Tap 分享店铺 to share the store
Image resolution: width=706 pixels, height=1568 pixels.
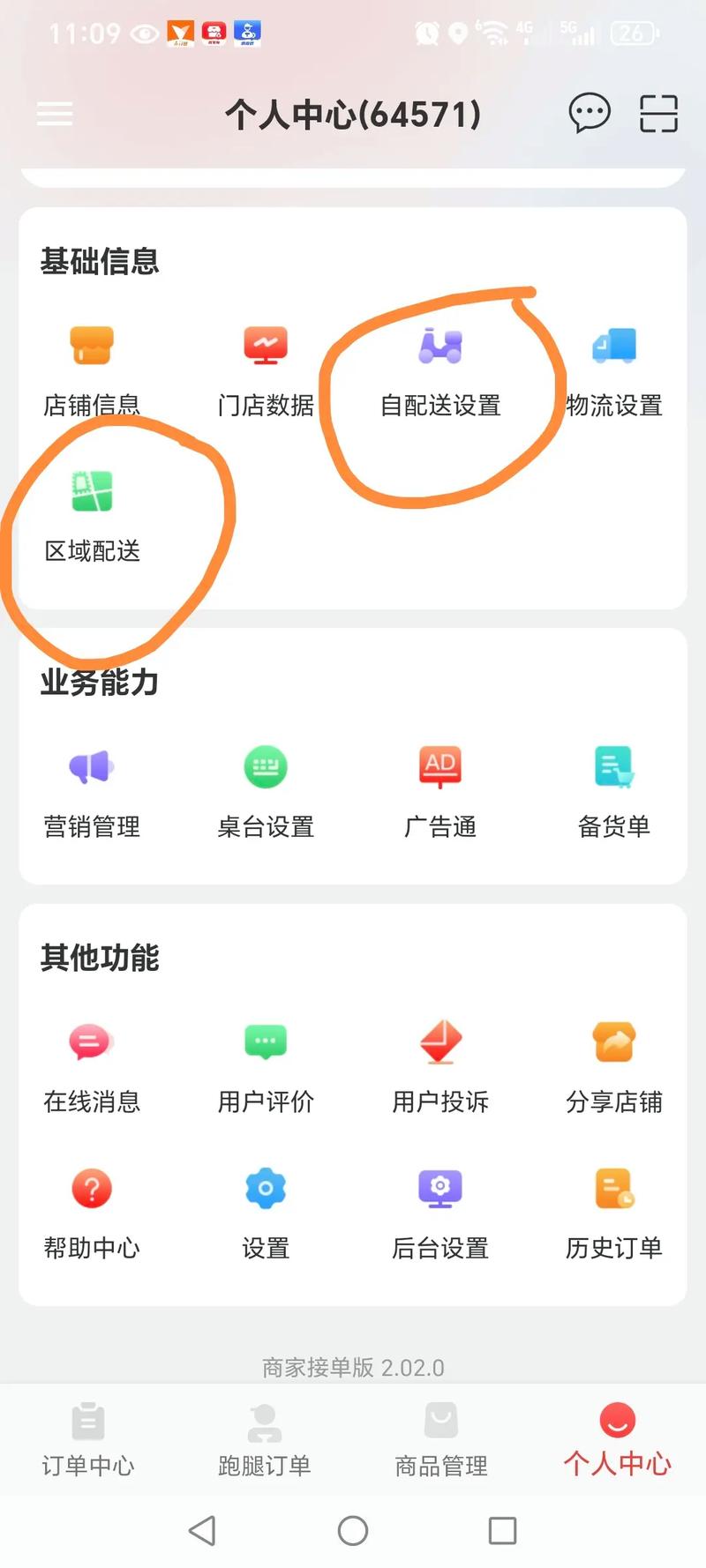(613, 1067)
